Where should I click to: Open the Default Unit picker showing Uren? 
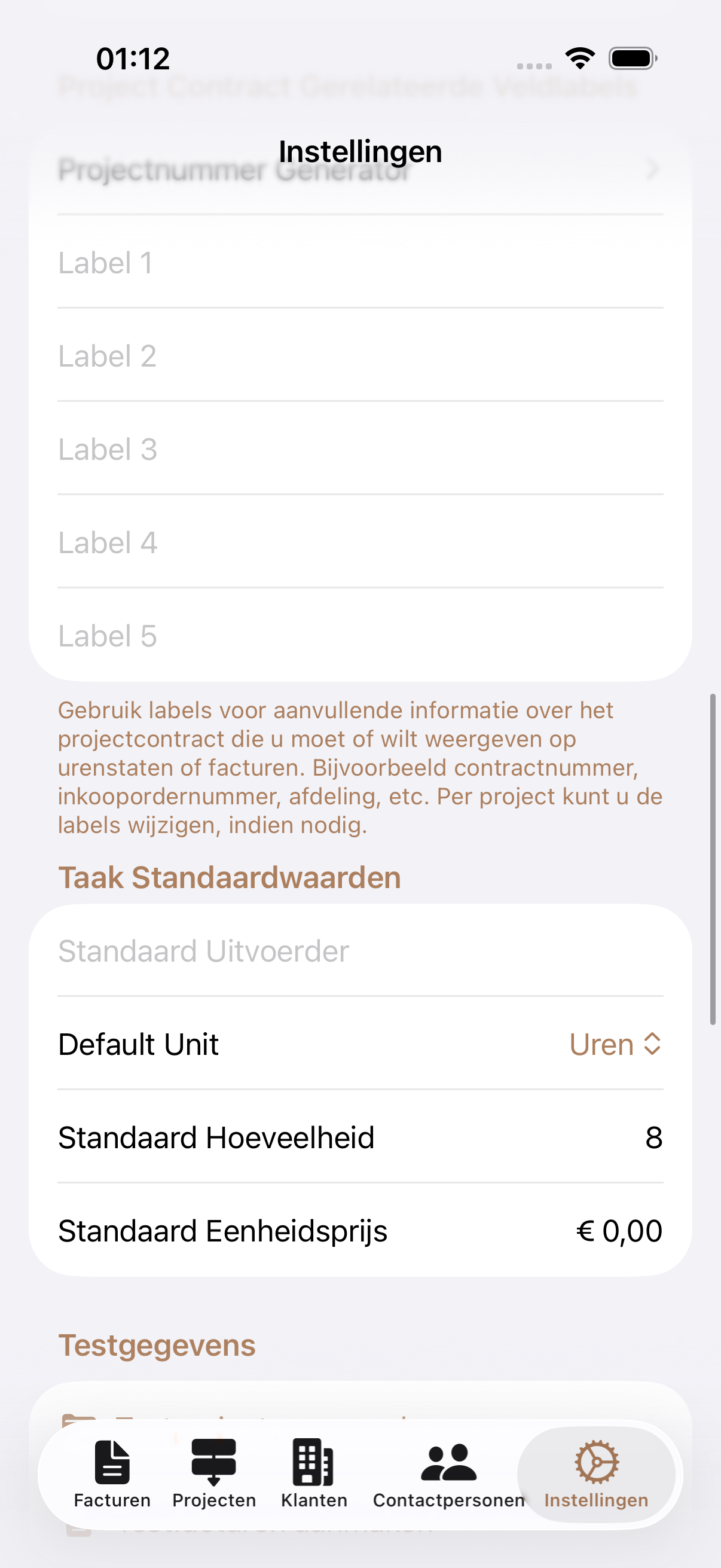coord(615,1045)
